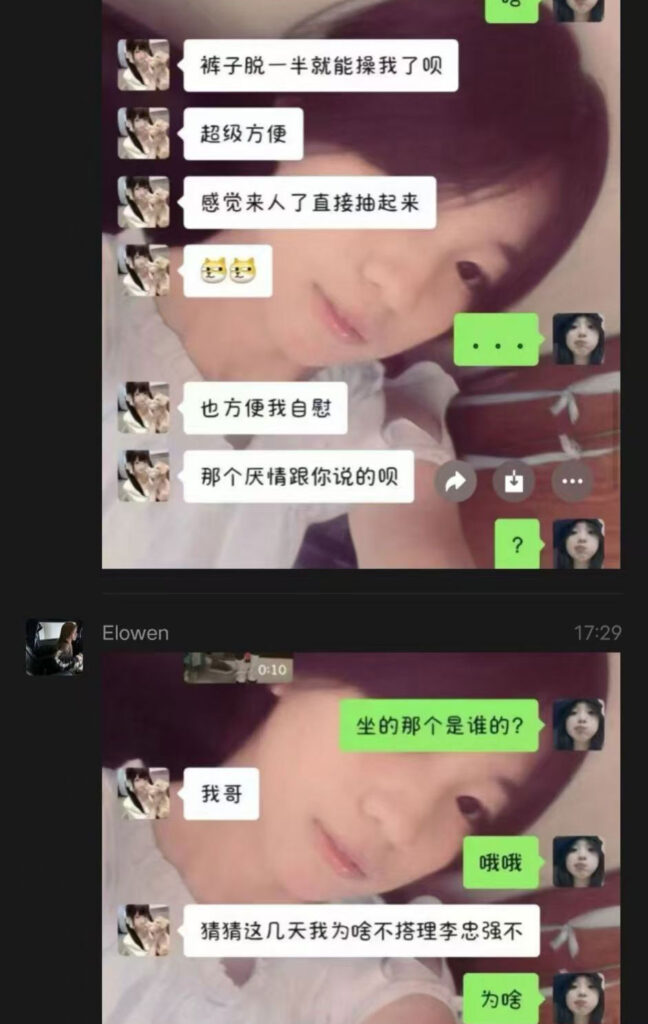Open the image sent by Elowen at 17:29

tap(360, 838)
